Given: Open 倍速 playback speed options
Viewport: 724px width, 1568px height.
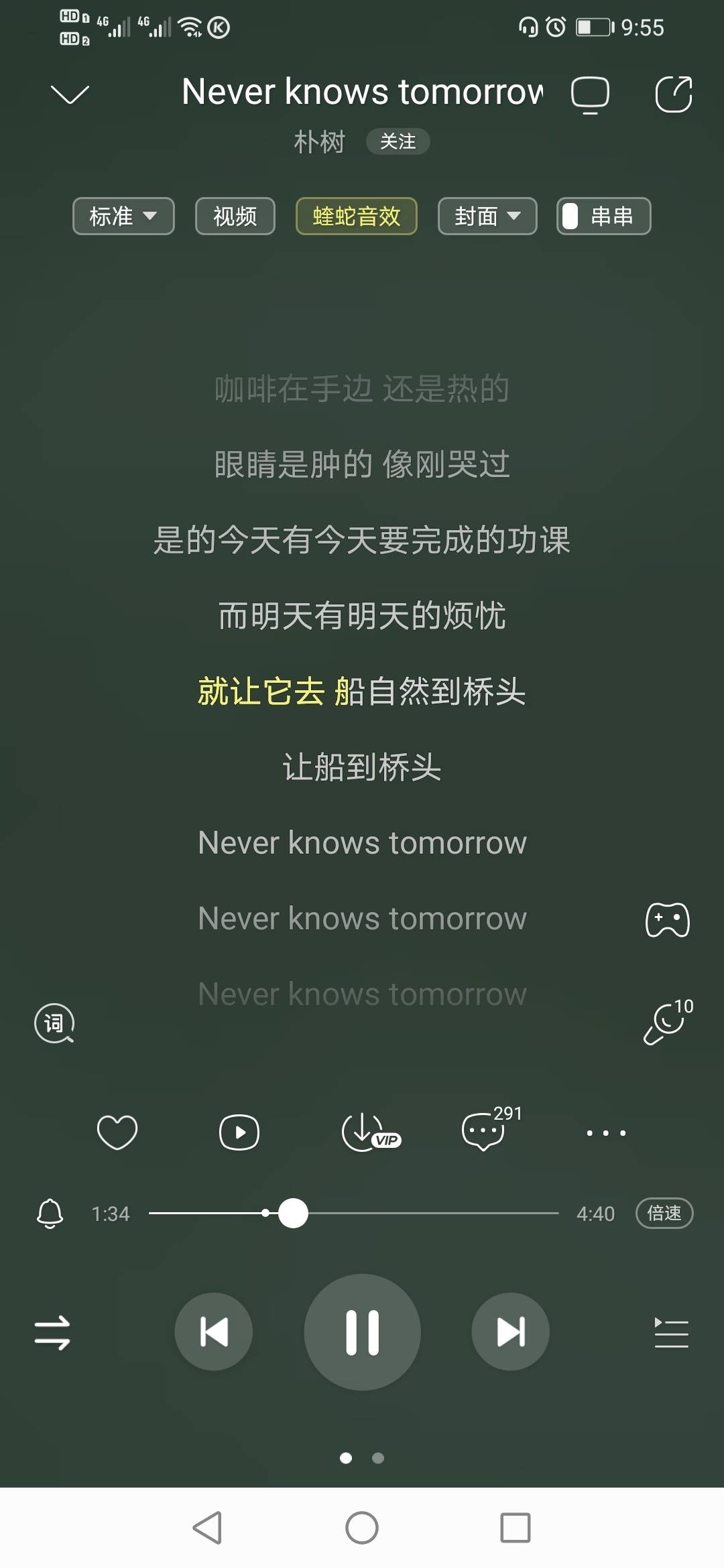Looking at the screenshot, I should (664, 1214).
